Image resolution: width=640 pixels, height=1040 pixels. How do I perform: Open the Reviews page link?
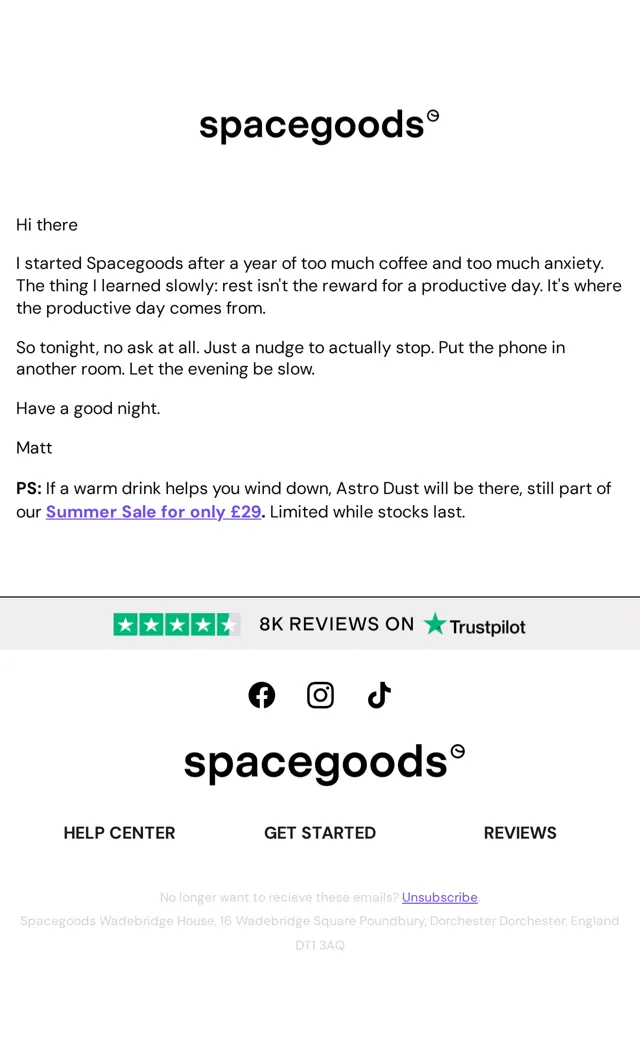click(520, 833)
